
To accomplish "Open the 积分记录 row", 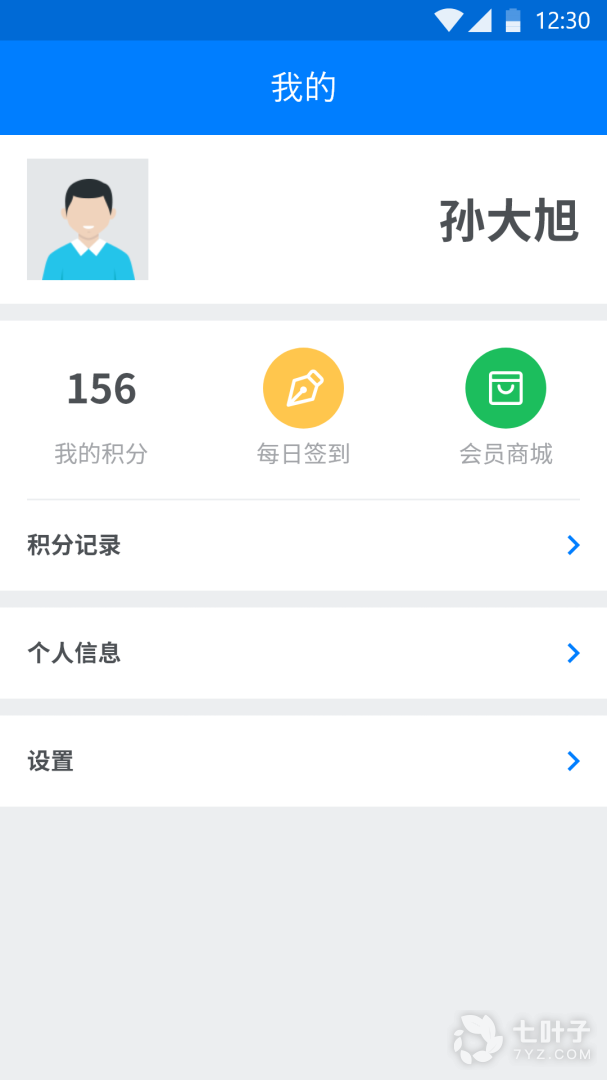I will [303, 545].
